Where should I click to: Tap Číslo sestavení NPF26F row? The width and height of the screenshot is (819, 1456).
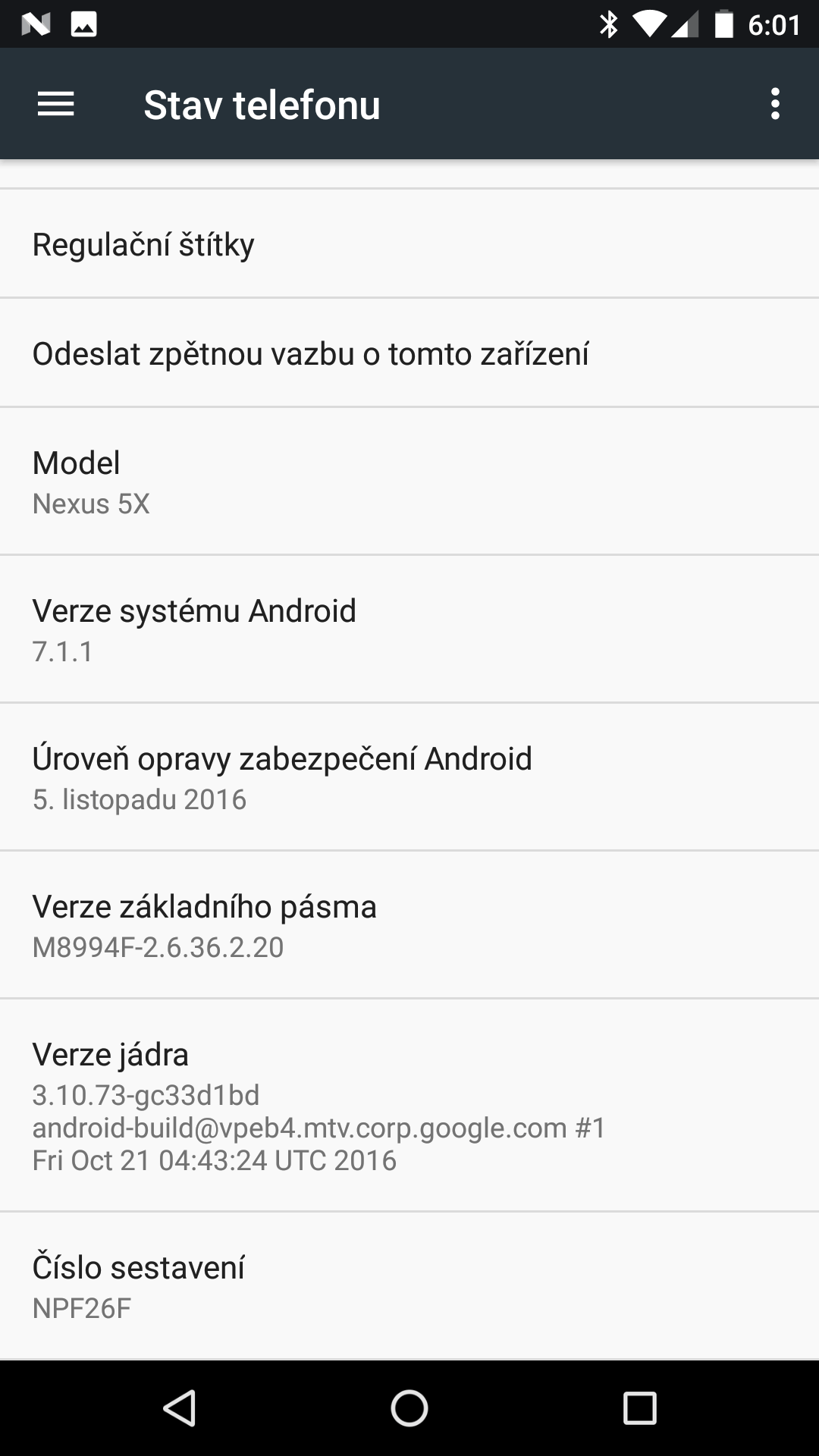409,1286
